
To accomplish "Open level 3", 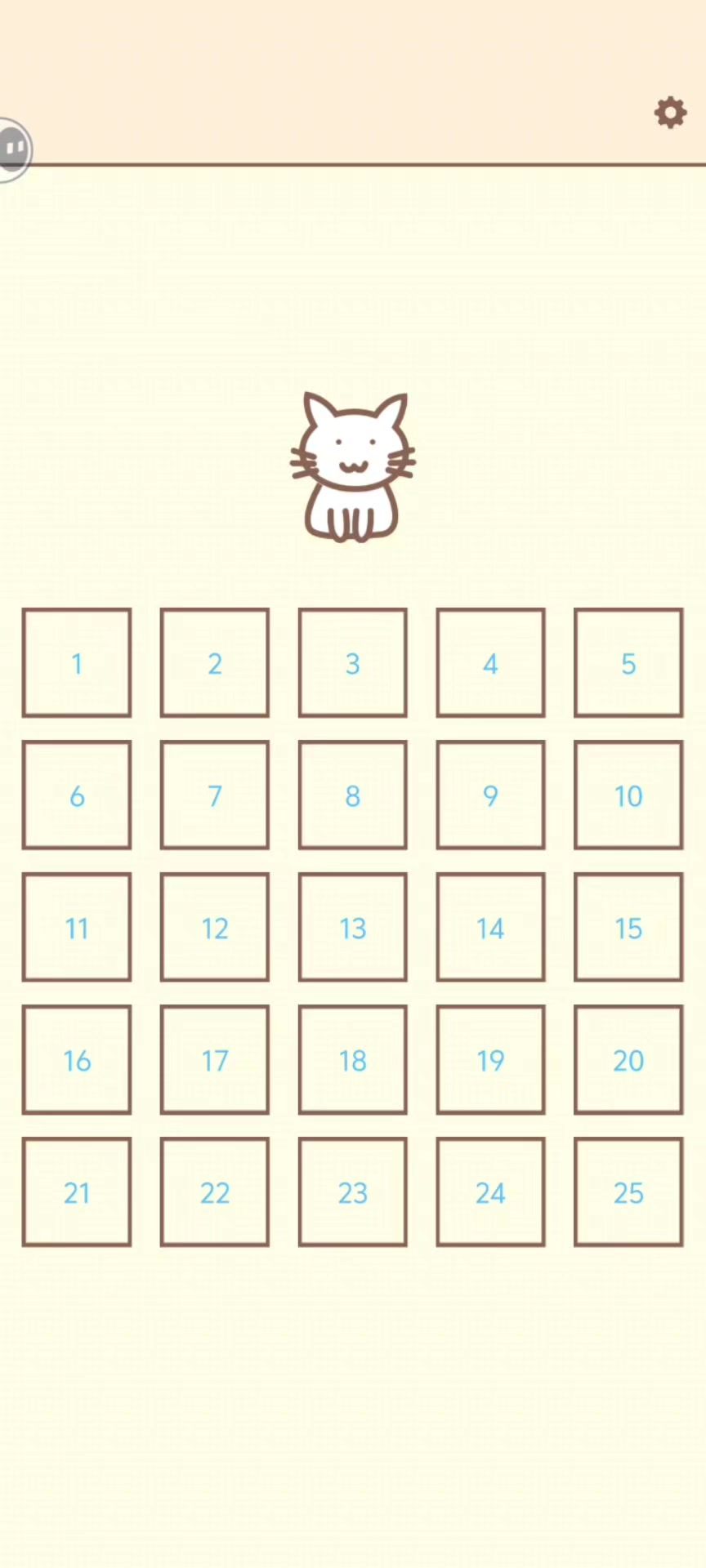I will pos(353,663).
